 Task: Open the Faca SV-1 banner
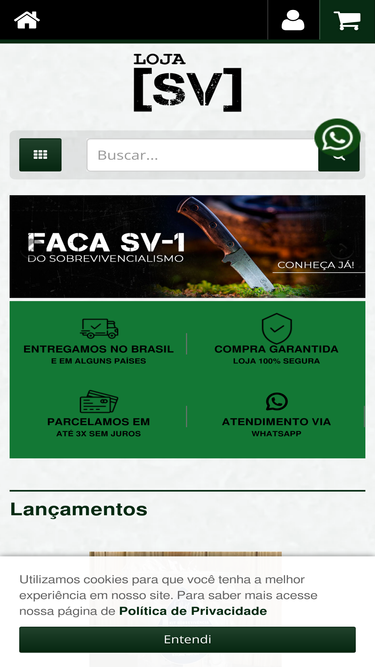188,246
